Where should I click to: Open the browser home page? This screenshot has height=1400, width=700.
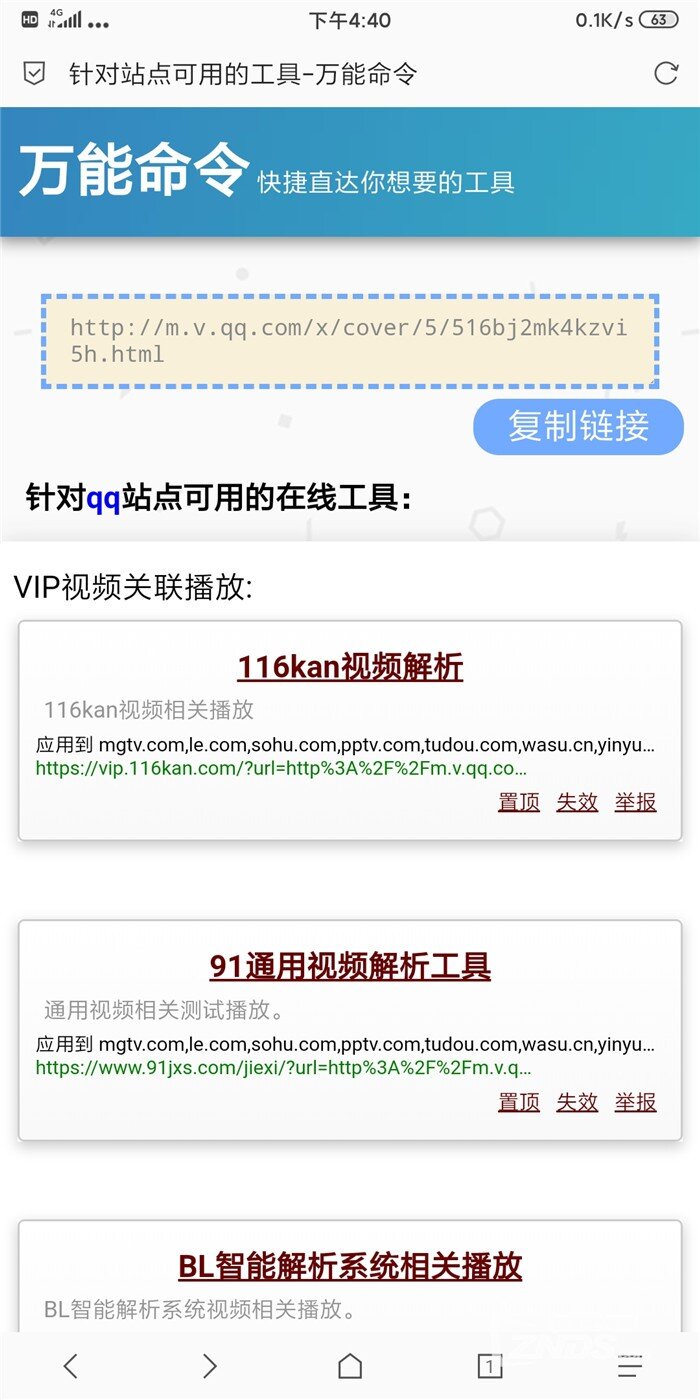point(350,1366)
